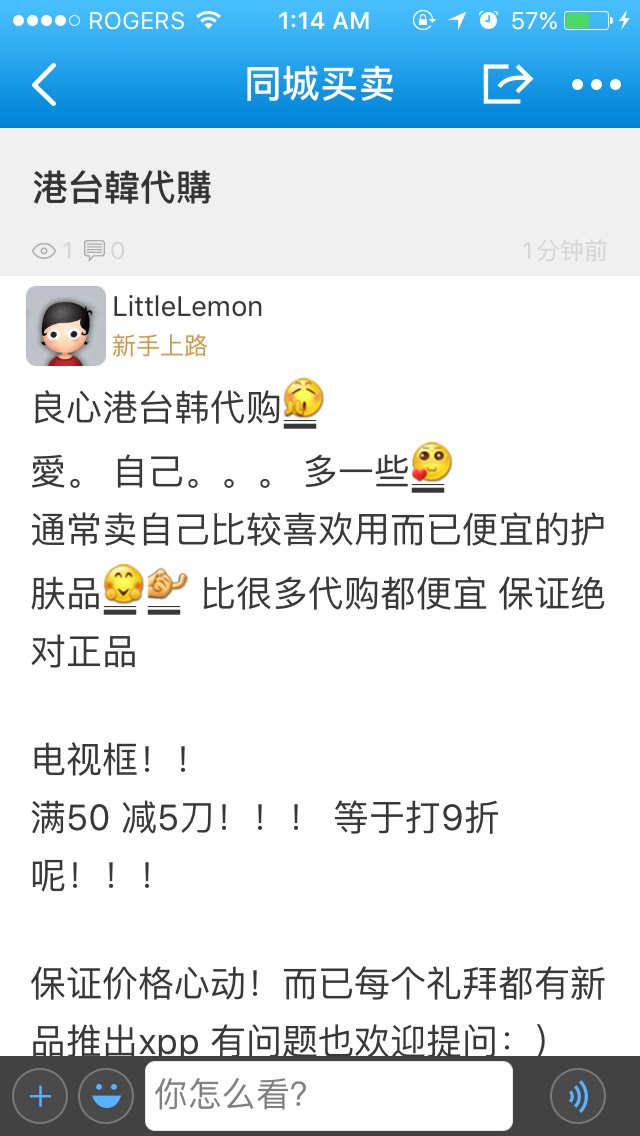Share this post

tap(506, 84)
